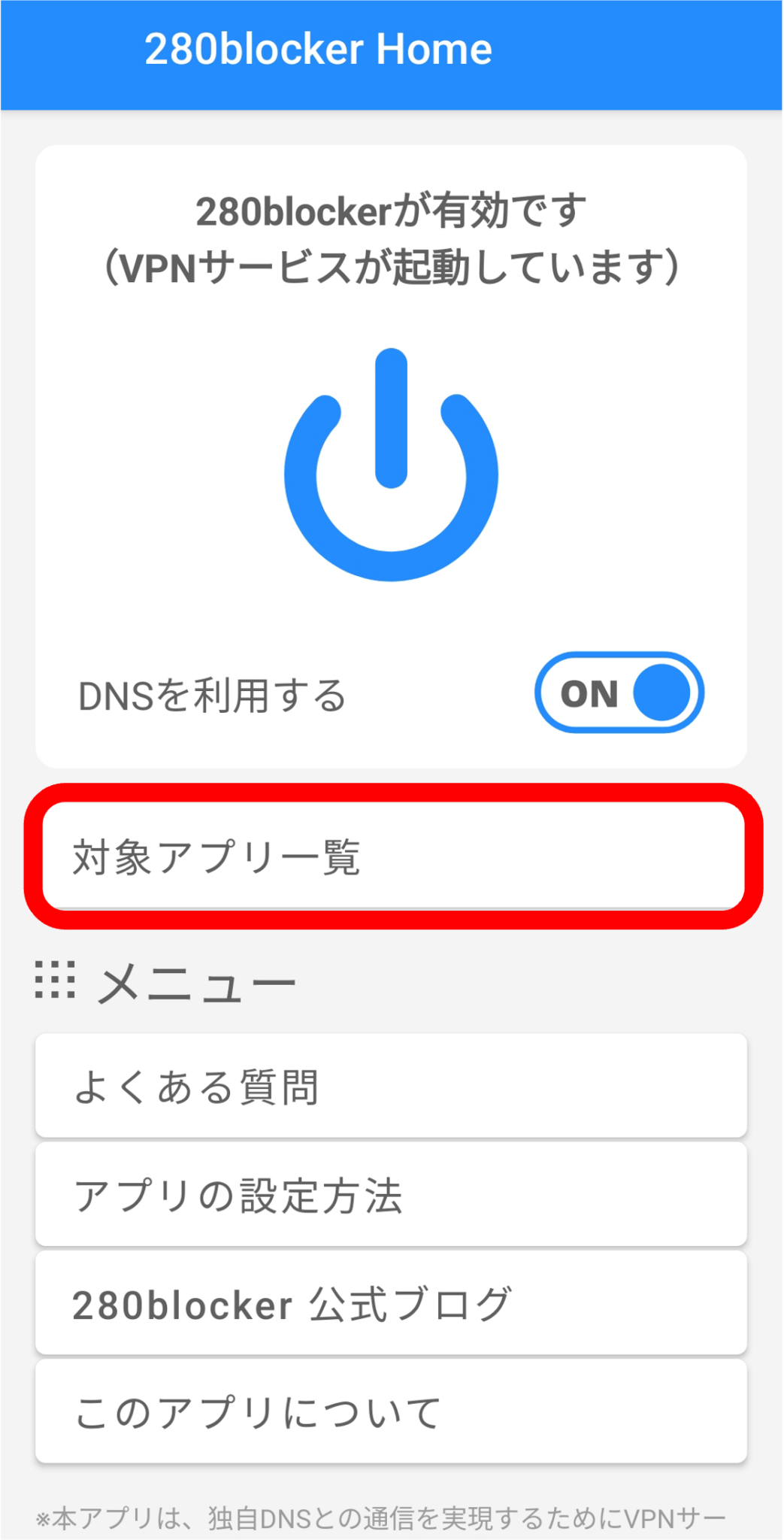Open the 280blocker 公式ブログ link

pyautogui.click(x=391, y=1303)
